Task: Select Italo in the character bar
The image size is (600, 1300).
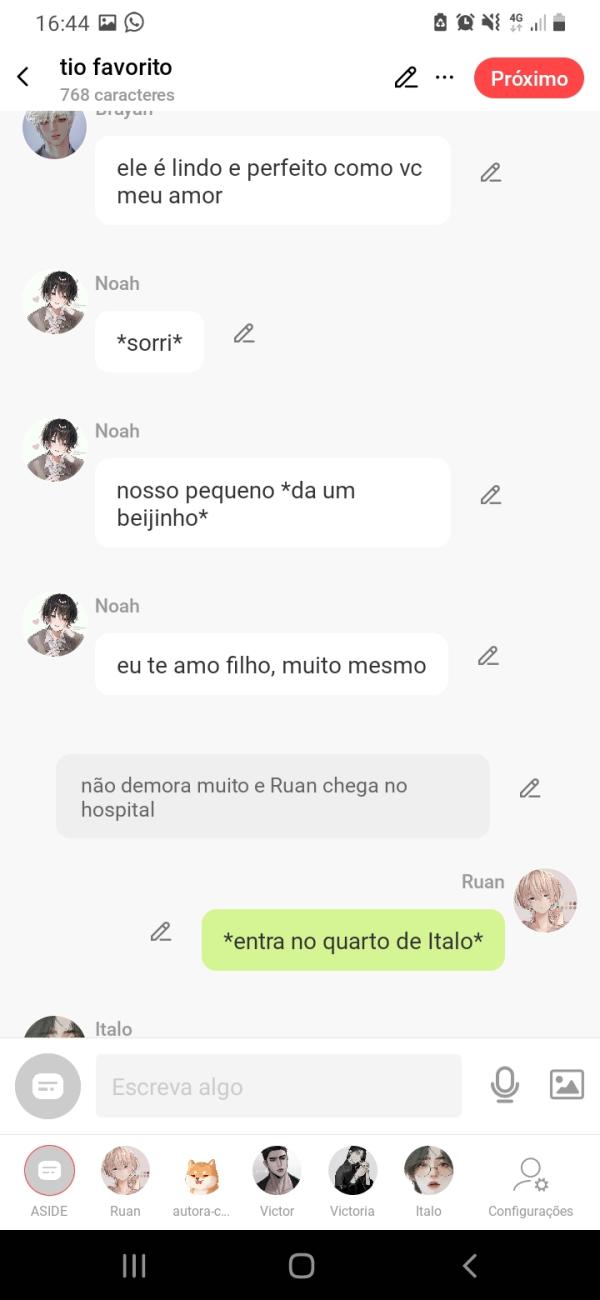Action: [428, 1171]
